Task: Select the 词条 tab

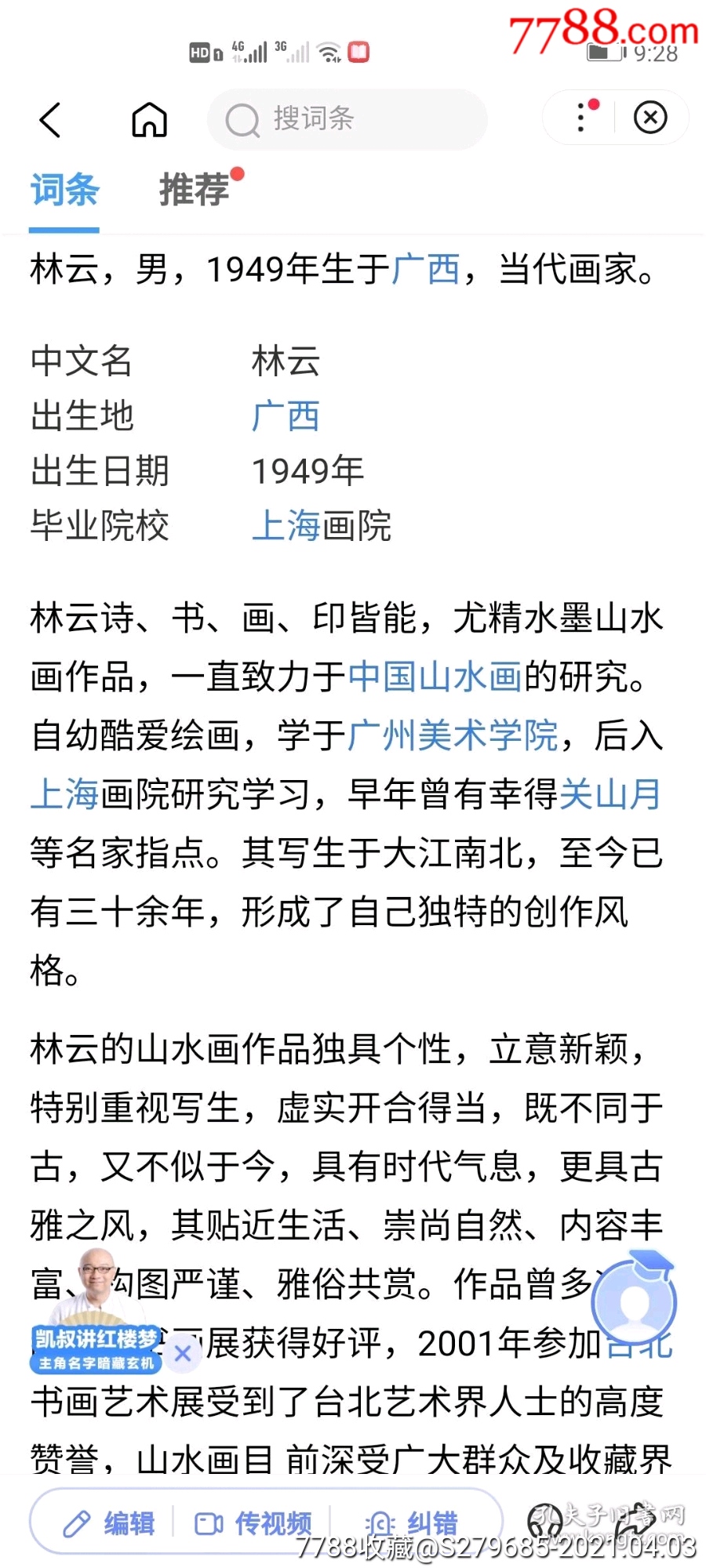Action: pyautogui.click(x=64, y=189)
